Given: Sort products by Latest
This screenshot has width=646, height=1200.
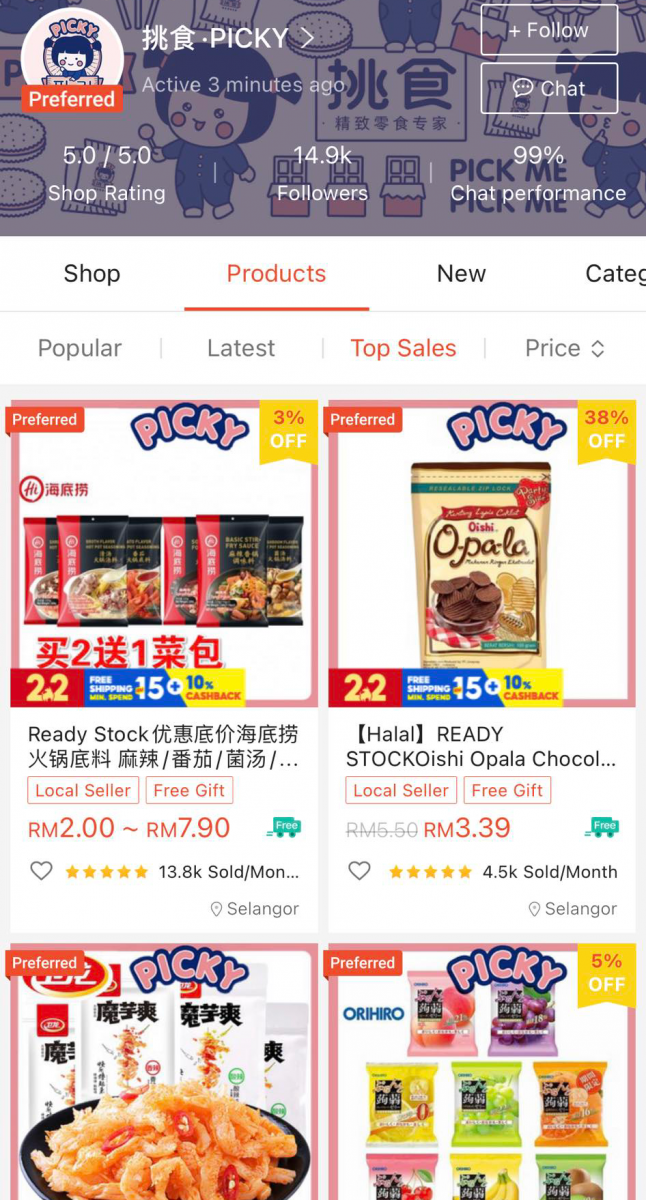Looking at the screenshot, I should 241,348.
